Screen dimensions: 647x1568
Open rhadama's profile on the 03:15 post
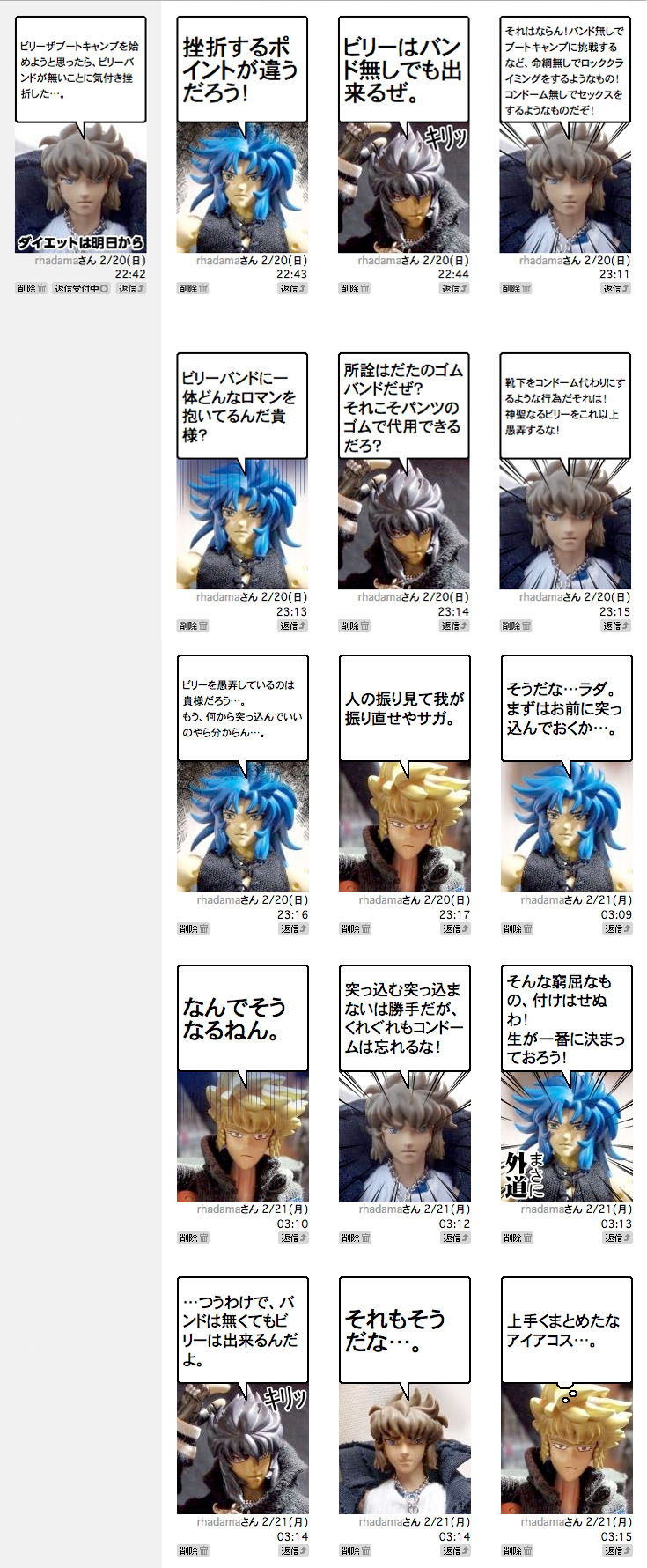tap(541, 1522)
